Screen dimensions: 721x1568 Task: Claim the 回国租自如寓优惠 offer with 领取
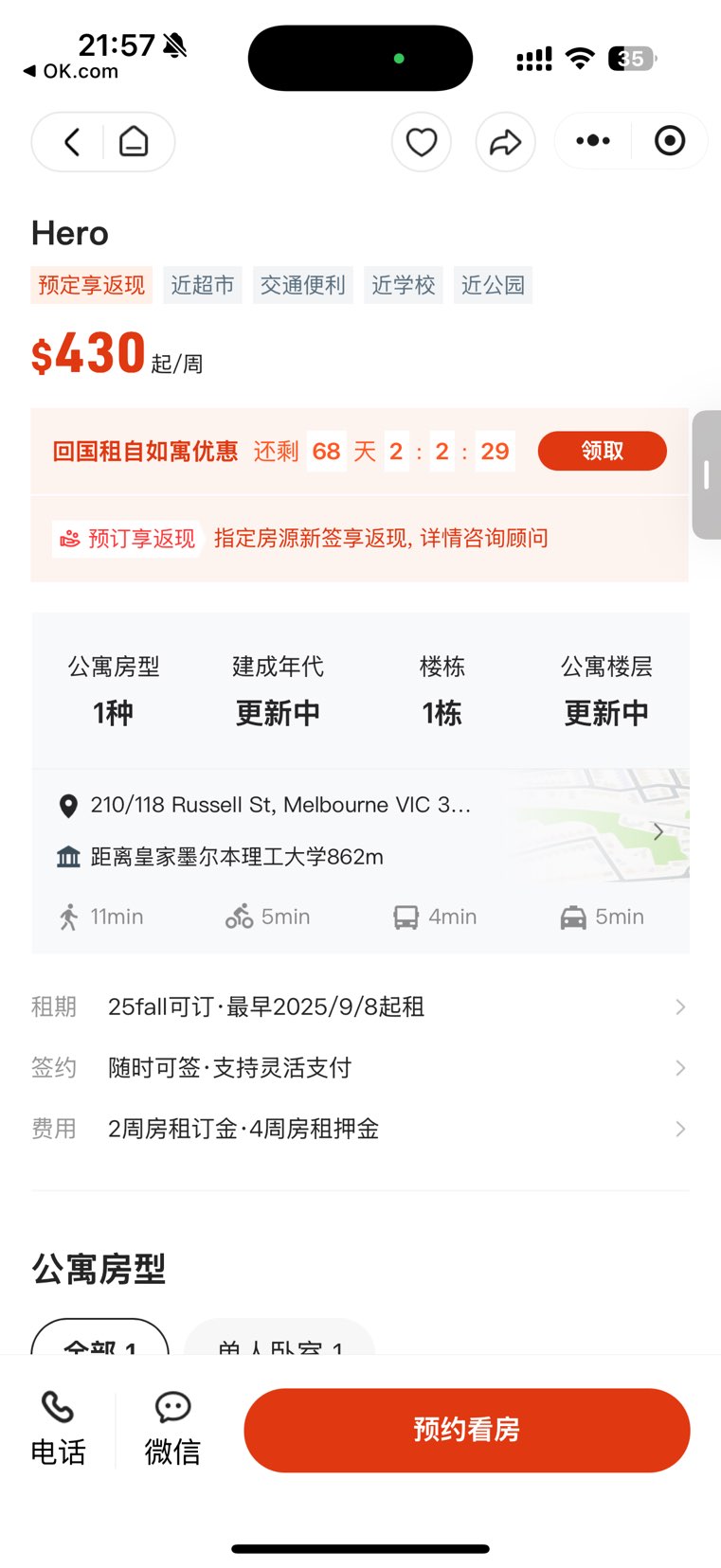coord(602,451)
